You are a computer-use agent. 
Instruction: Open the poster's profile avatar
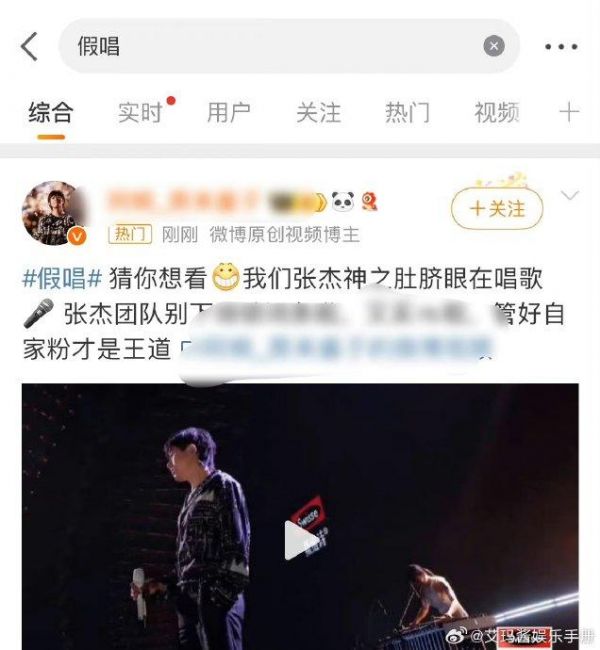52,212
